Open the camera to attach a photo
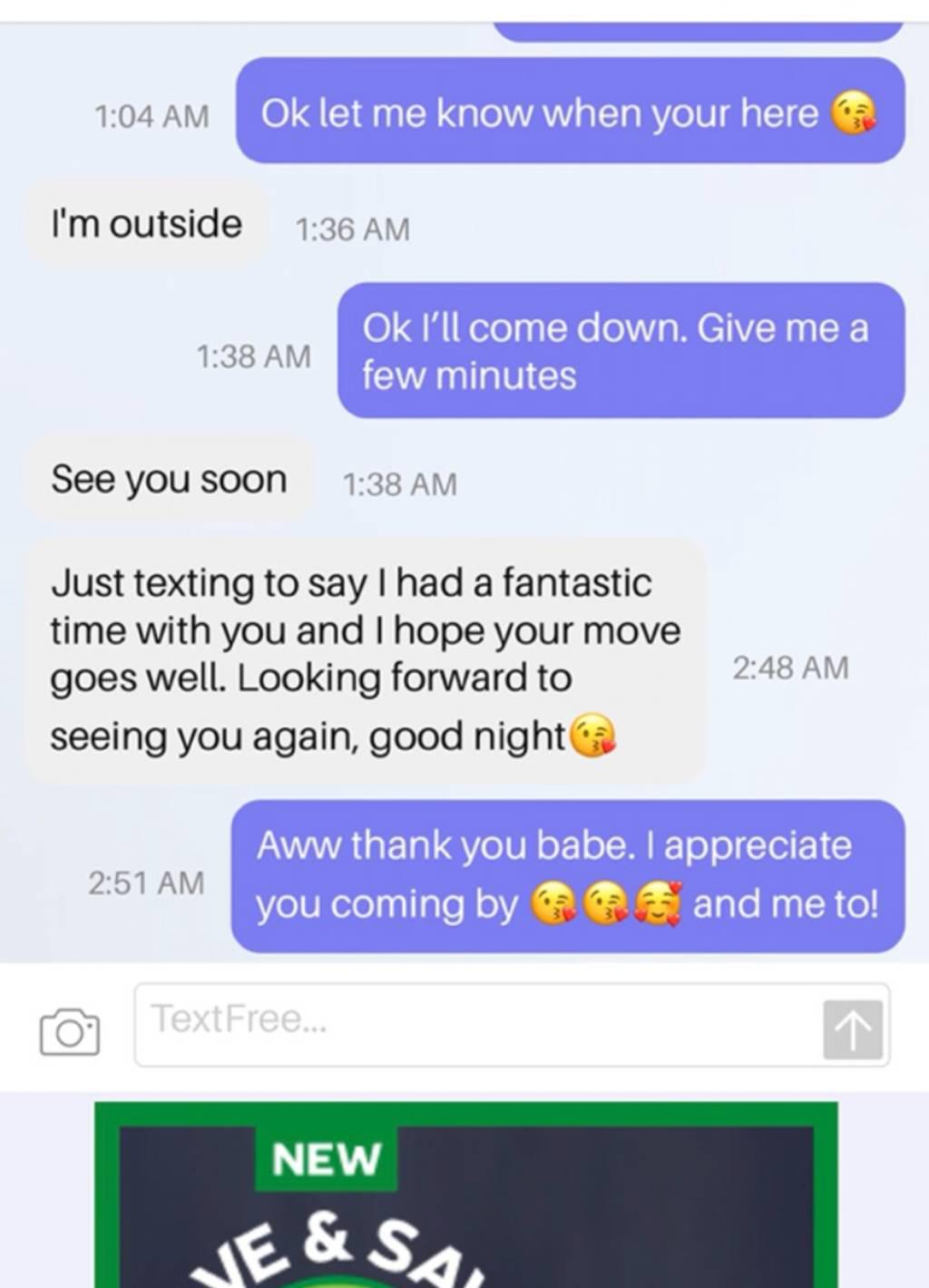The height and width of the screenshot is (1288, 929). pos(69,1031)
